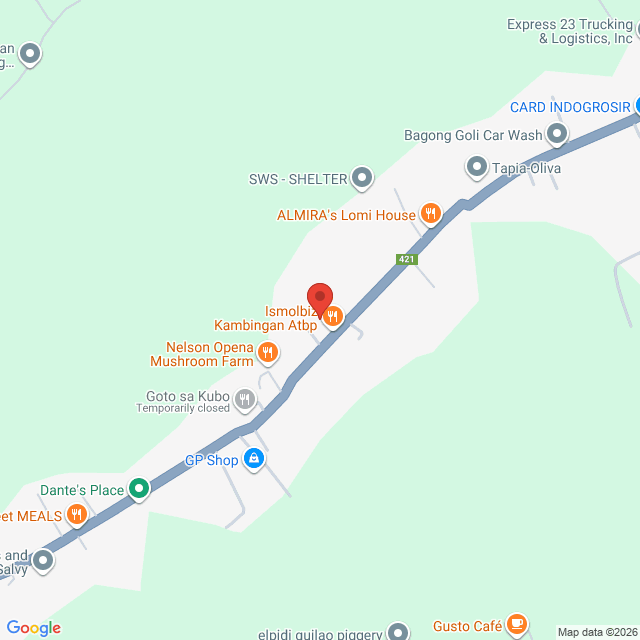Open the CARD INDOGROSIR marker

tap(636, 107)
